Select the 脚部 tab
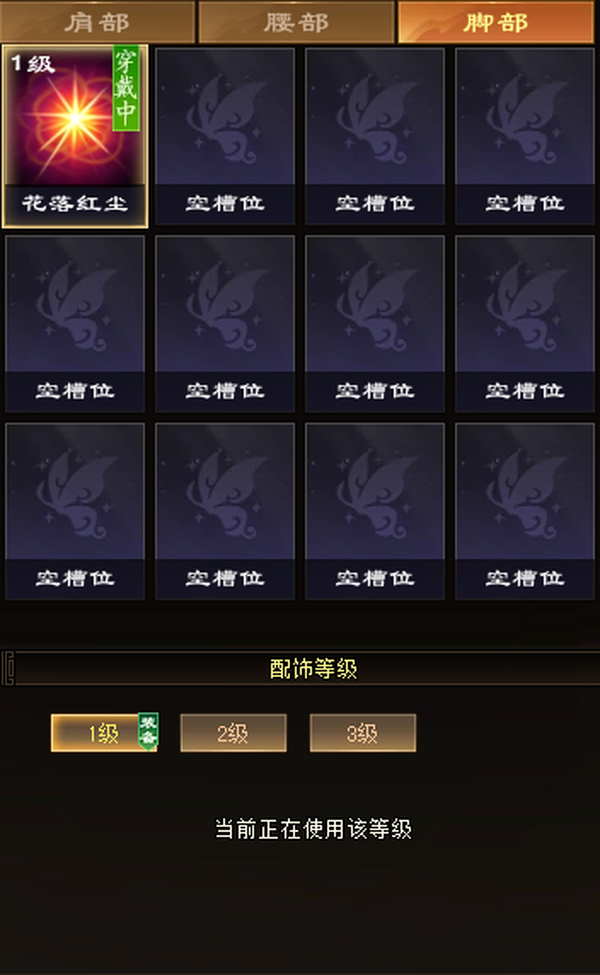This screenshot has height=975, width=600. coord(496,22)
